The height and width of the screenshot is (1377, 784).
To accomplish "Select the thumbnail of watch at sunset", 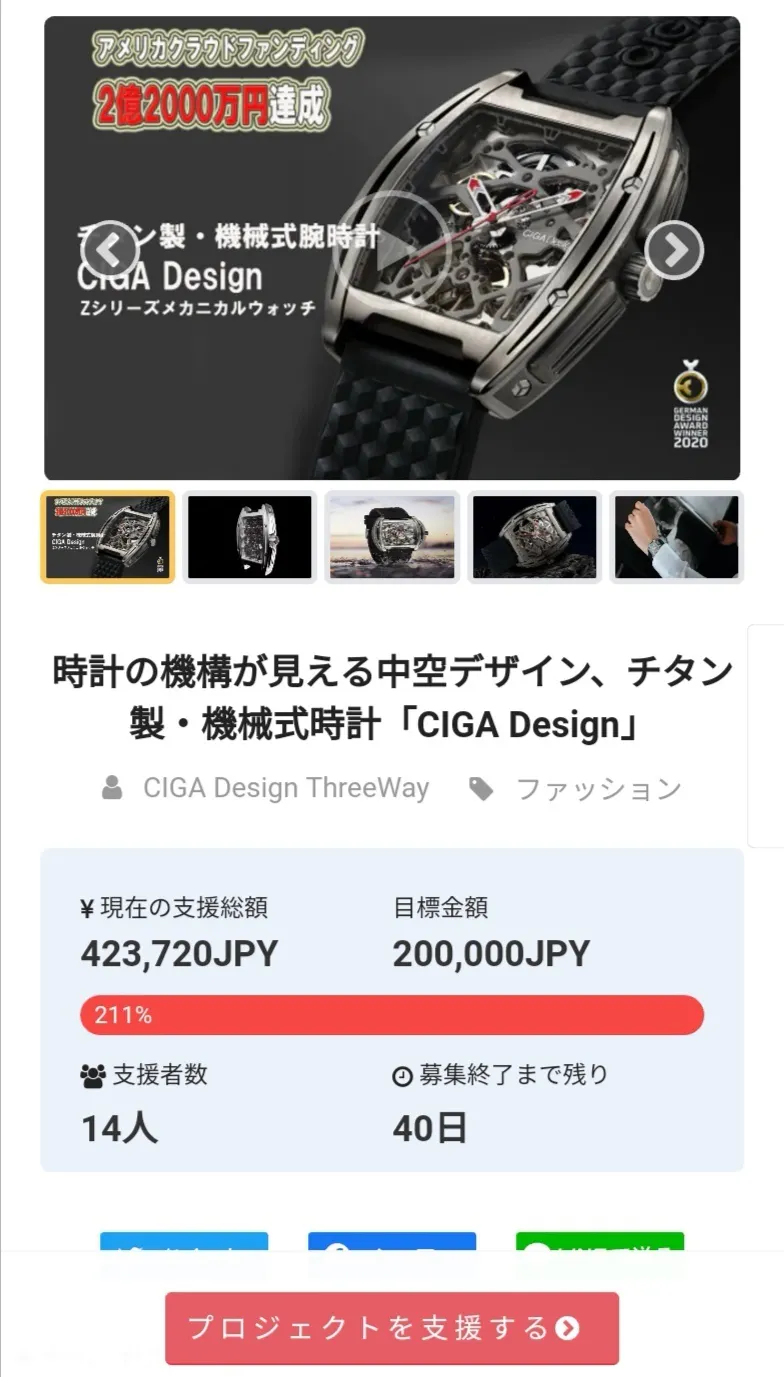I will click(x=392, y=537).
